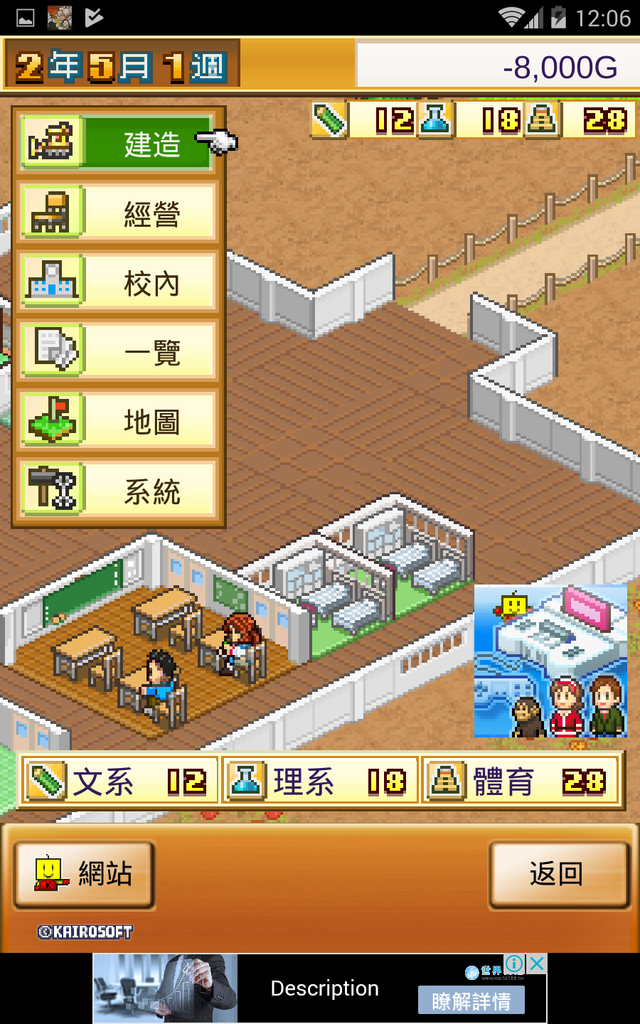Tap 瞭解詳情 on the ad banner
This screenshot has width=640, height=1024.
point(472,1000)
